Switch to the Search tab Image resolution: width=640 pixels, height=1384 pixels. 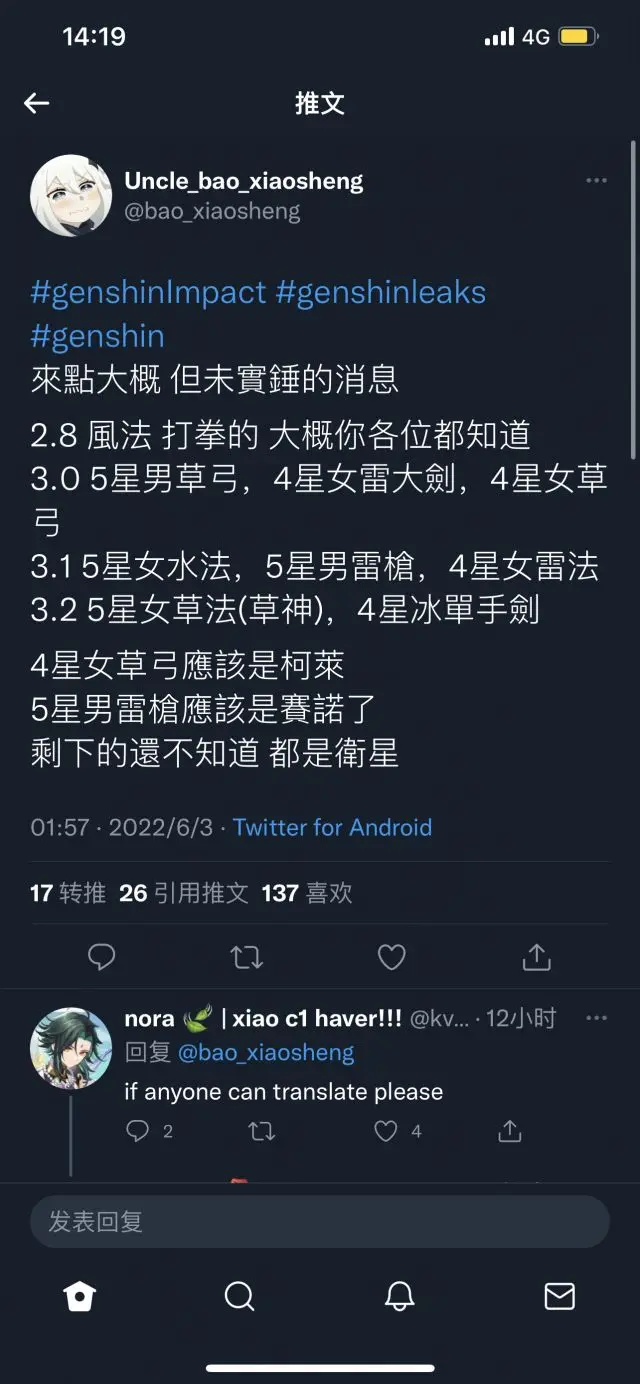[x=239, y=1297]
